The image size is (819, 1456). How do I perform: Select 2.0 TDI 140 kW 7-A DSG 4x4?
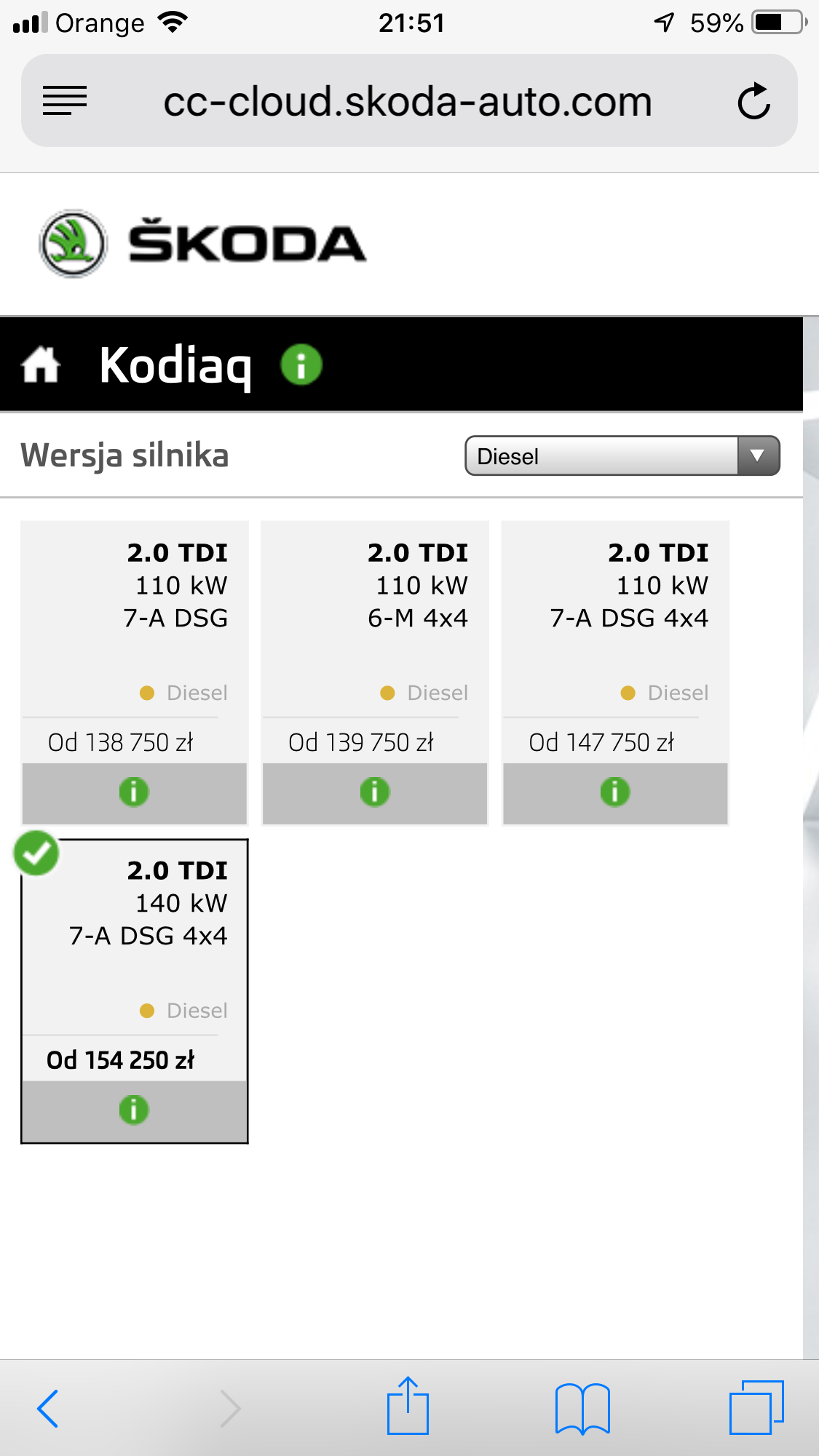pos(135,939)
